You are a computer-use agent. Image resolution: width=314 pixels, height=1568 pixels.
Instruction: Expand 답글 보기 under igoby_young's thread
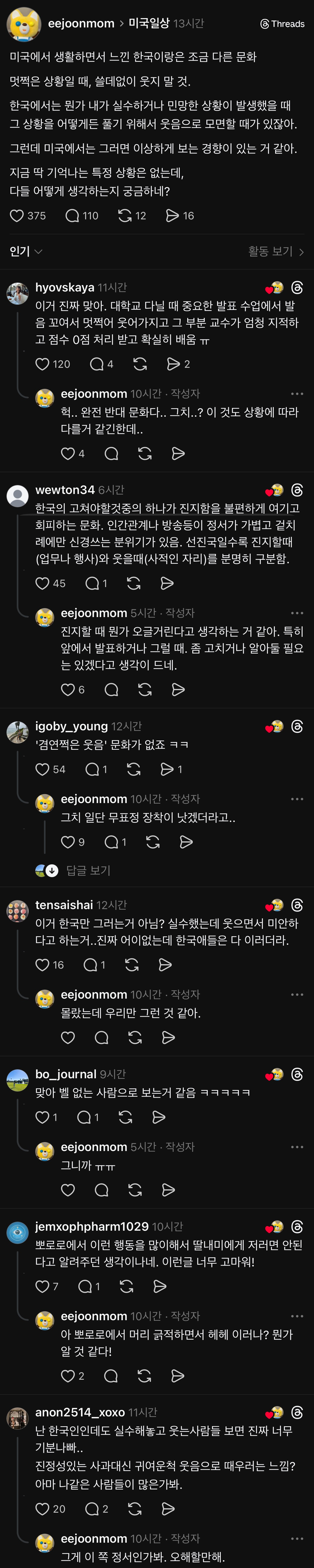(x=88, y=870)
